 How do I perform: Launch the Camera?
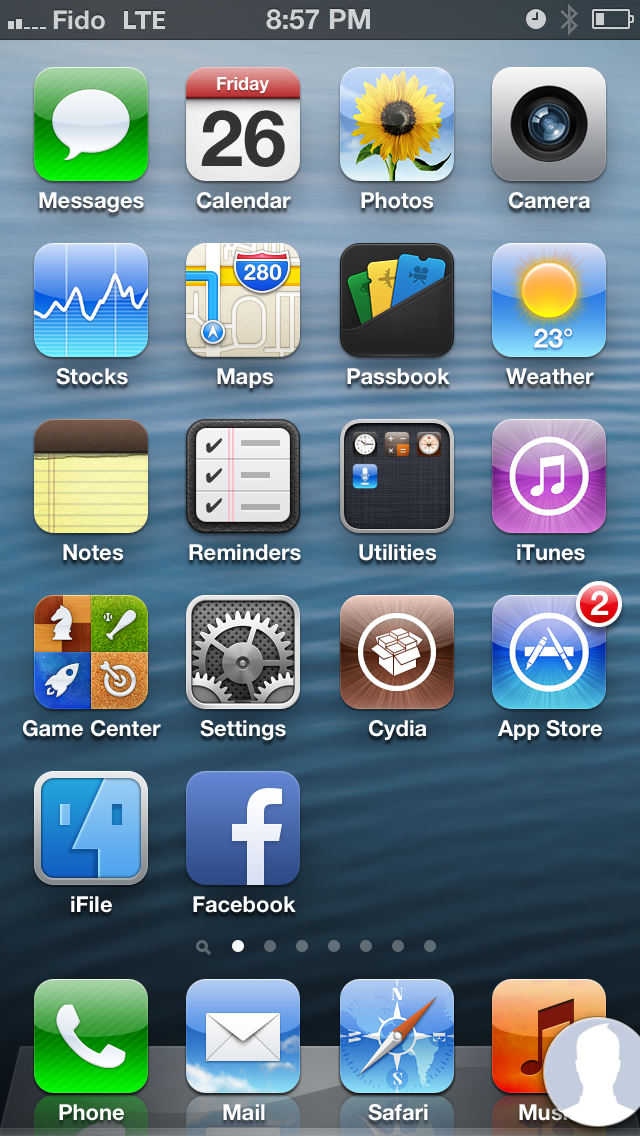[x=549, y=125]
